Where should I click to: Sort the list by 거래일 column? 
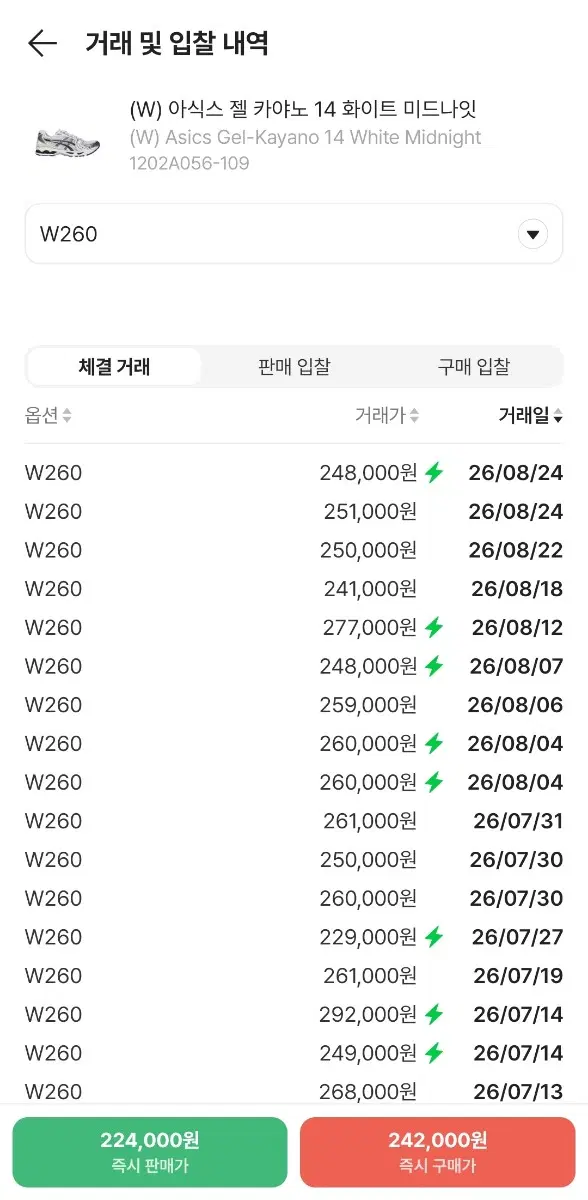click(x=530, y=416)
